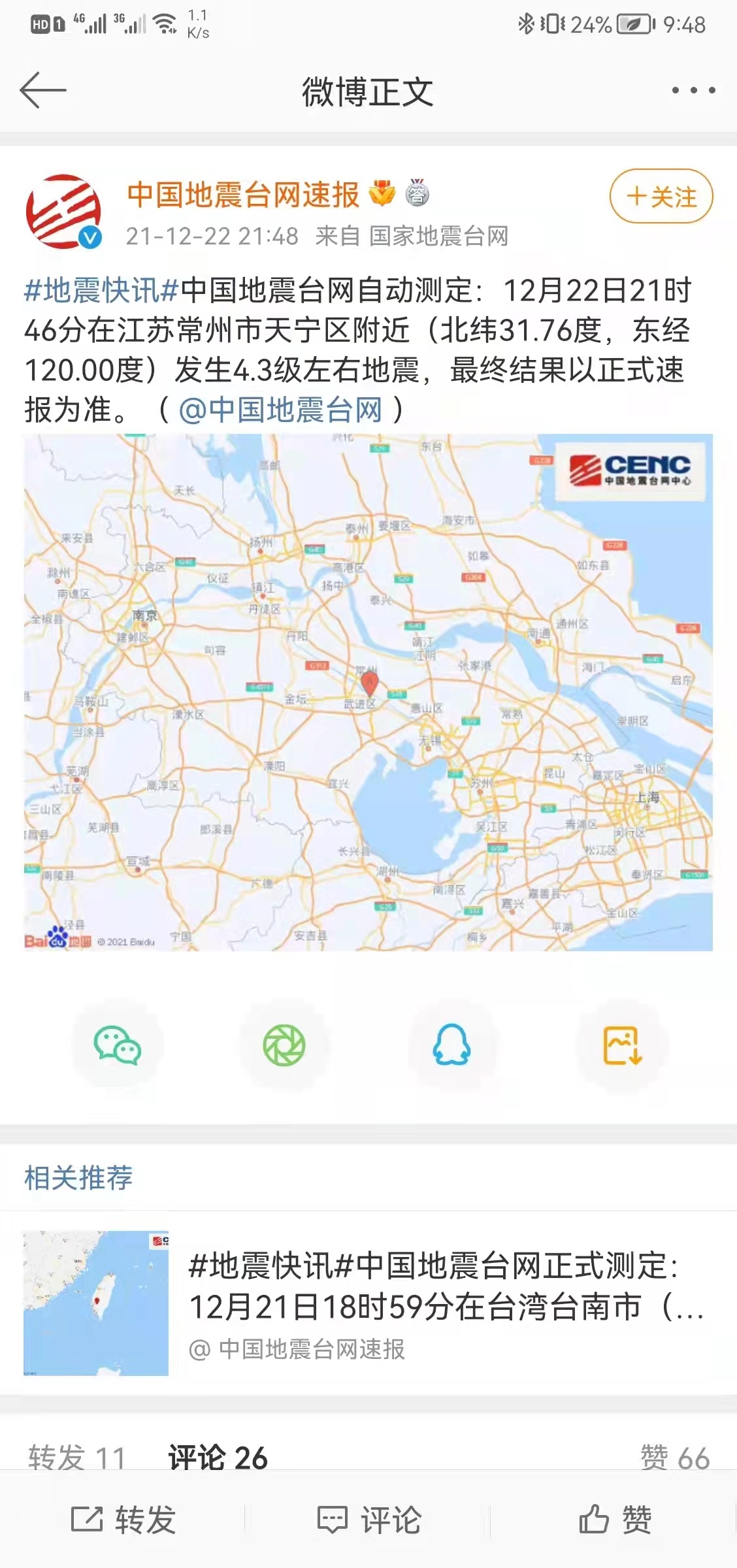Switch to the 赞 66 tab
Screen dimensions: 737x1568
click(674, 1457)
